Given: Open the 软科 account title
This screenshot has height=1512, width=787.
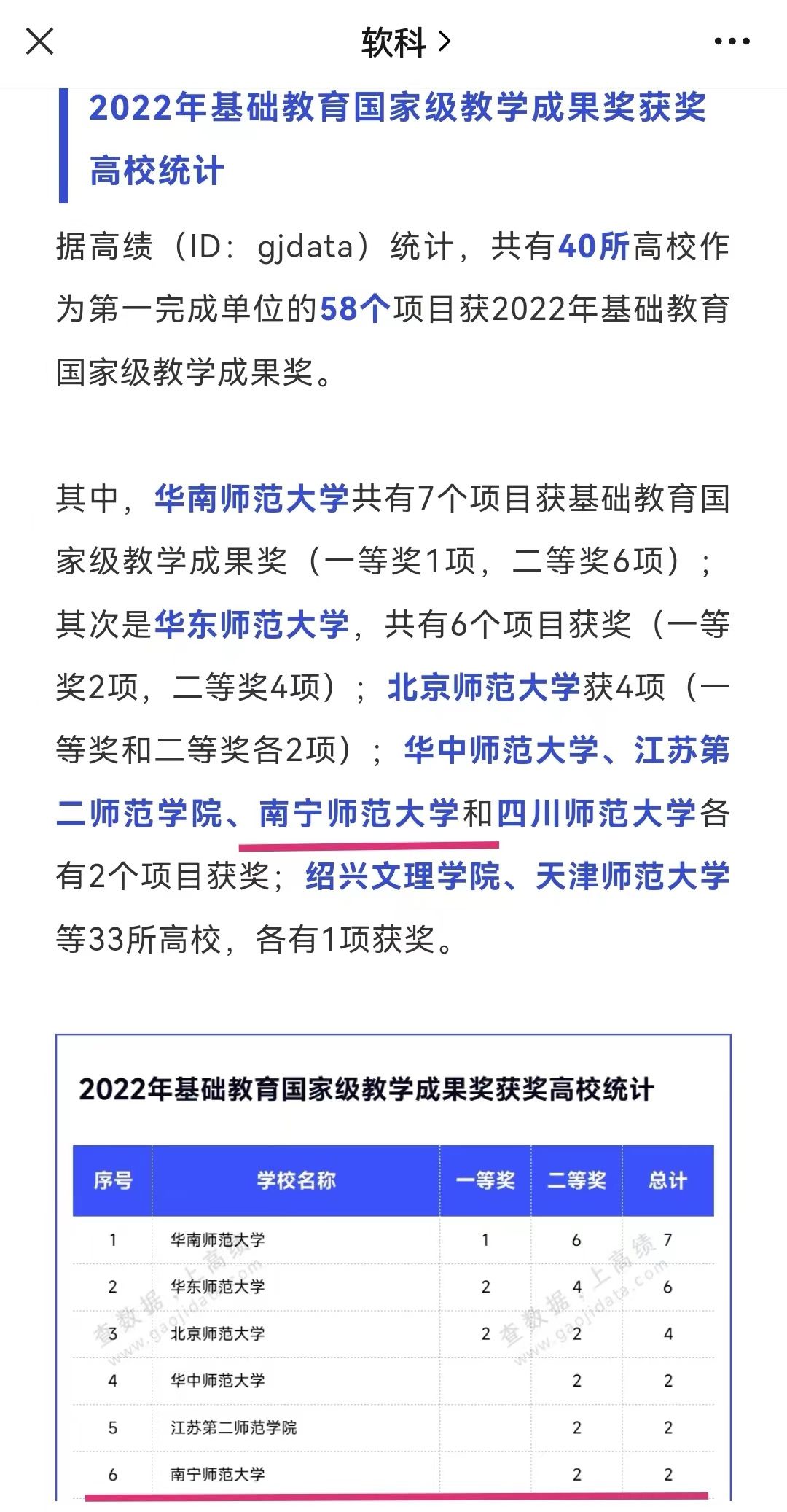Looking at the screenshot, I should coord(407,42).
